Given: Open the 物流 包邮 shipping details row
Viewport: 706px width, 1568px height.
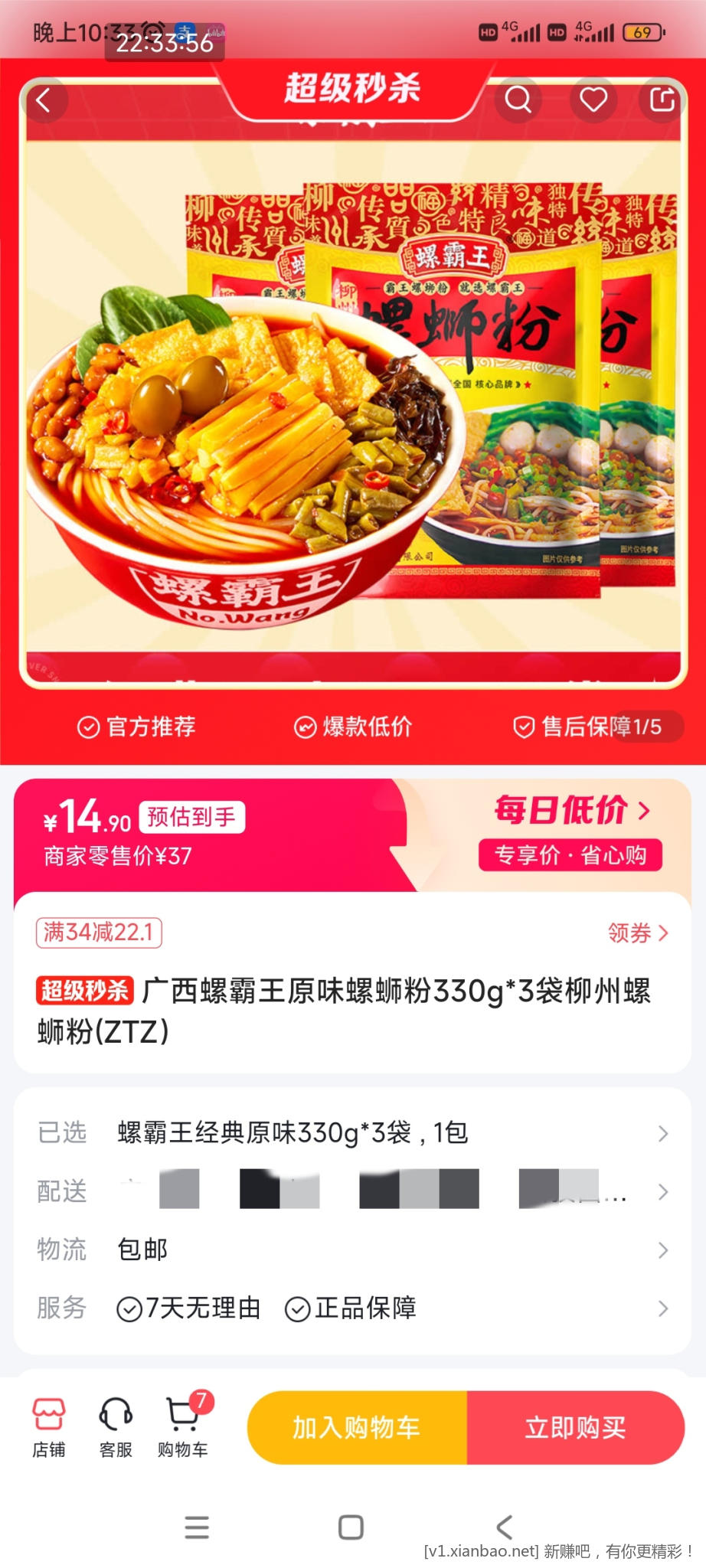Looking at the screenshot, I should click(352, 1249).
